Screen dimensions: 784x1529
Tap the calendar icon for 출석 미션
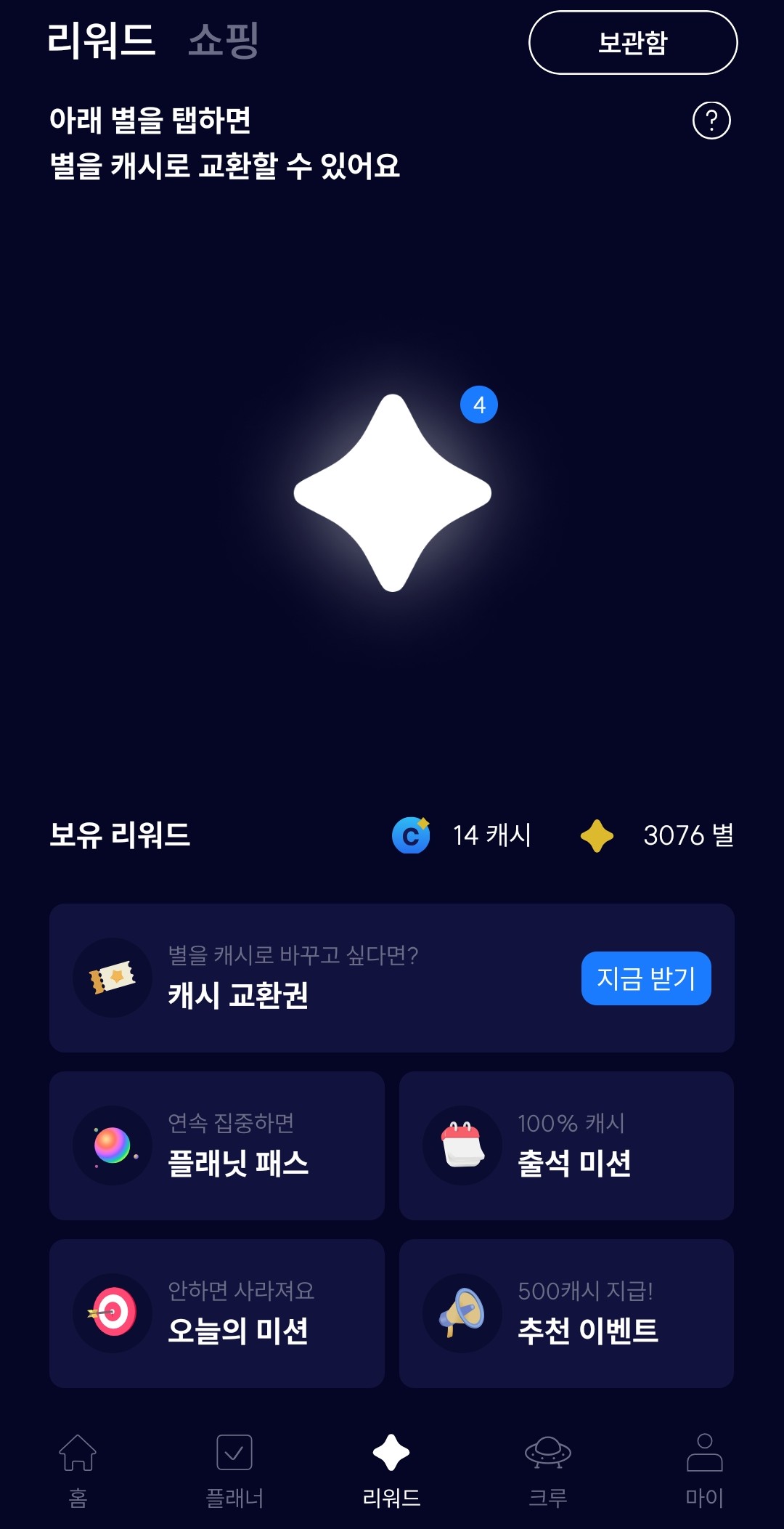click(463, 1146)
